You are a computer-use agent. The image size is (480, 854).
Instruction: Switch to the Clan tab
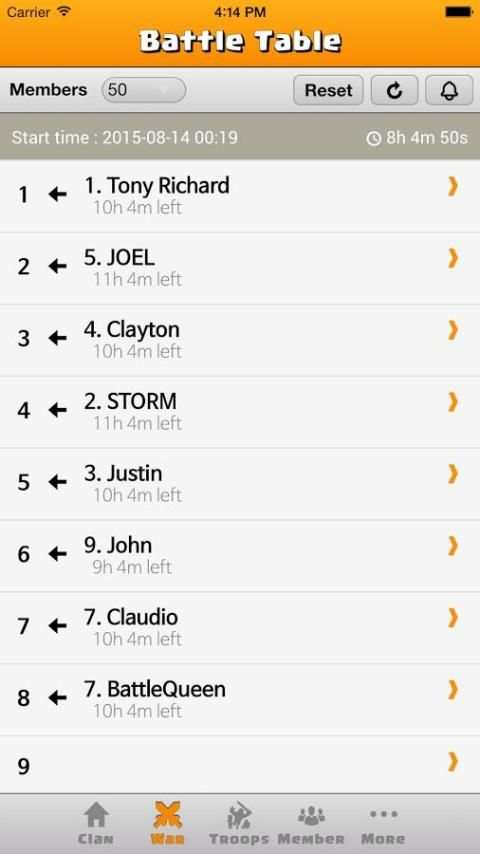tap(96, 824)
